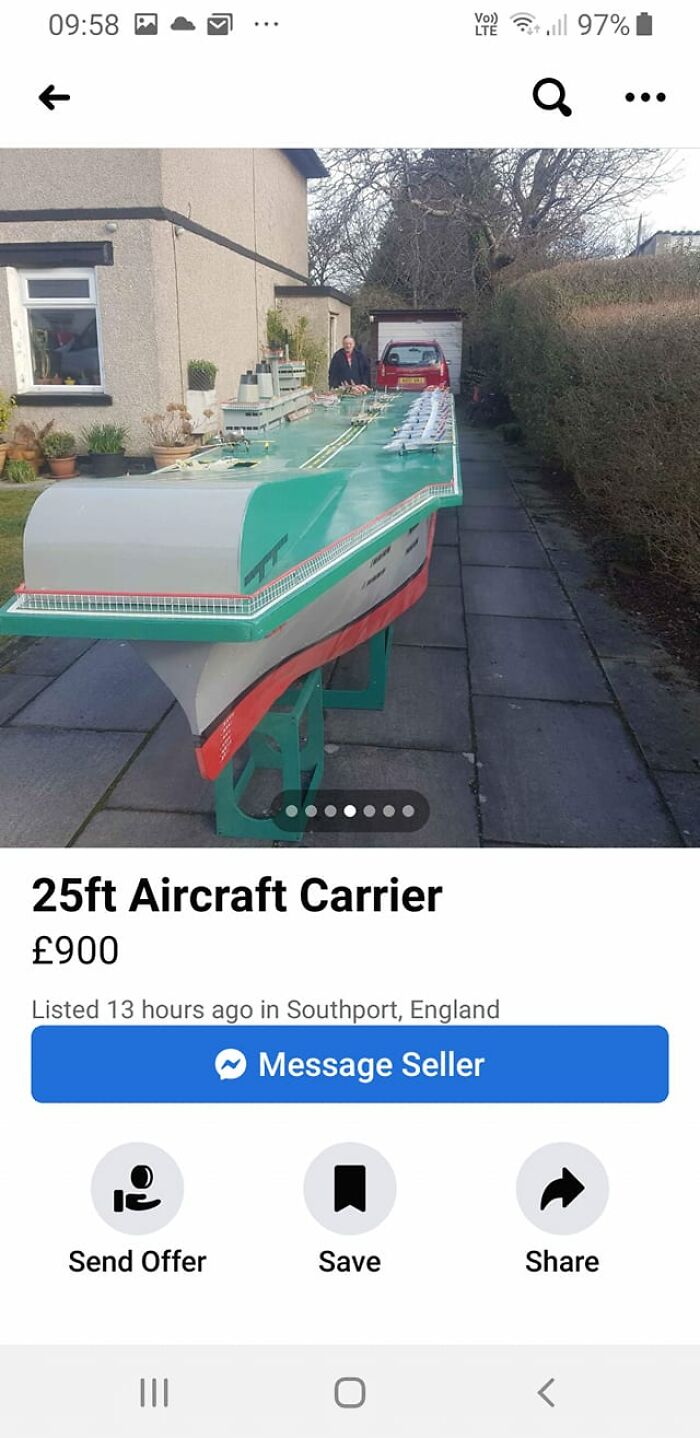Go back using the top-left arrow
The image size is (700, 1438).
[54, 97]
